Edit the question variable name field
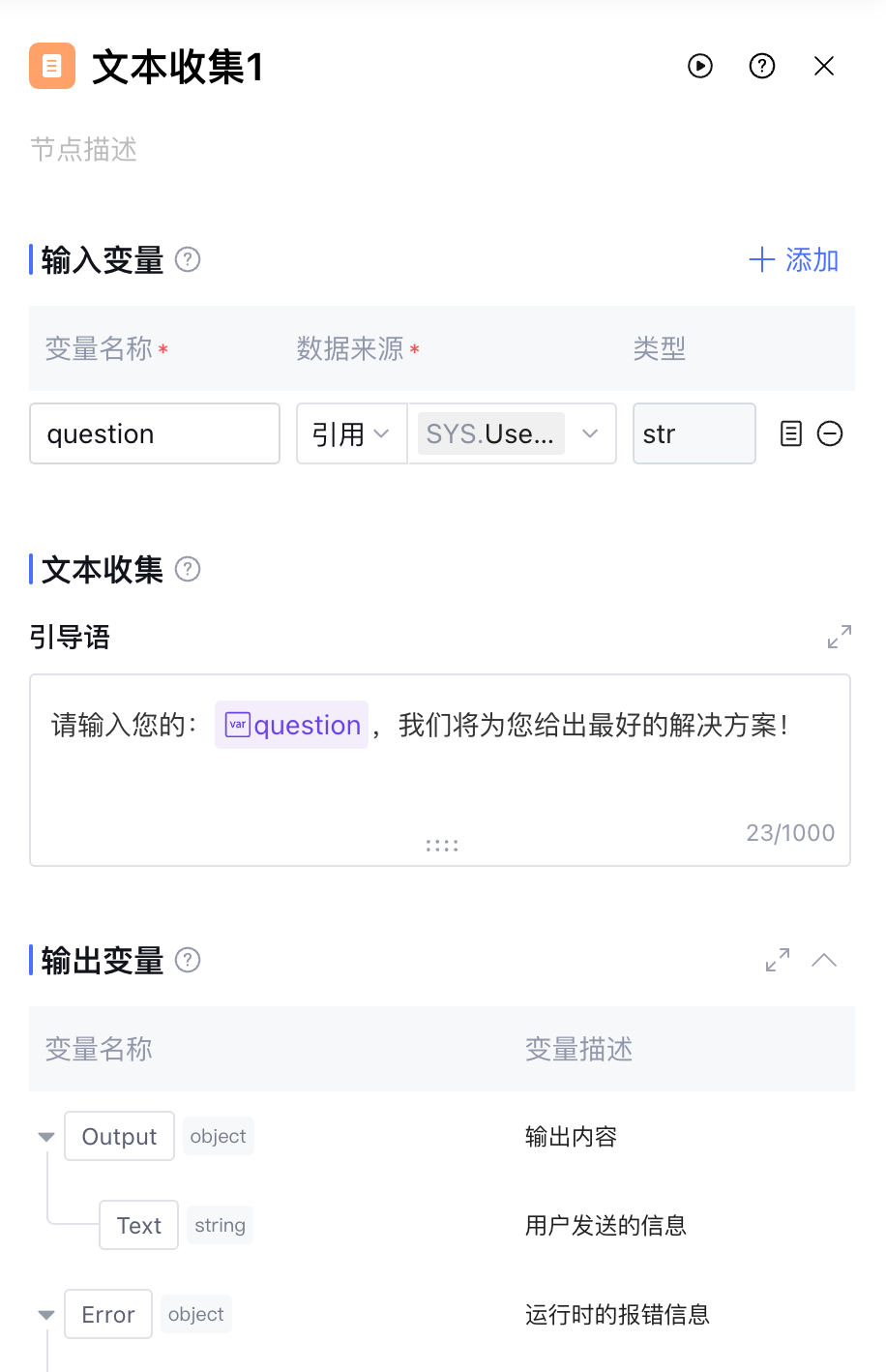The height and width of the screenshot is (1372, 886). 155,433
